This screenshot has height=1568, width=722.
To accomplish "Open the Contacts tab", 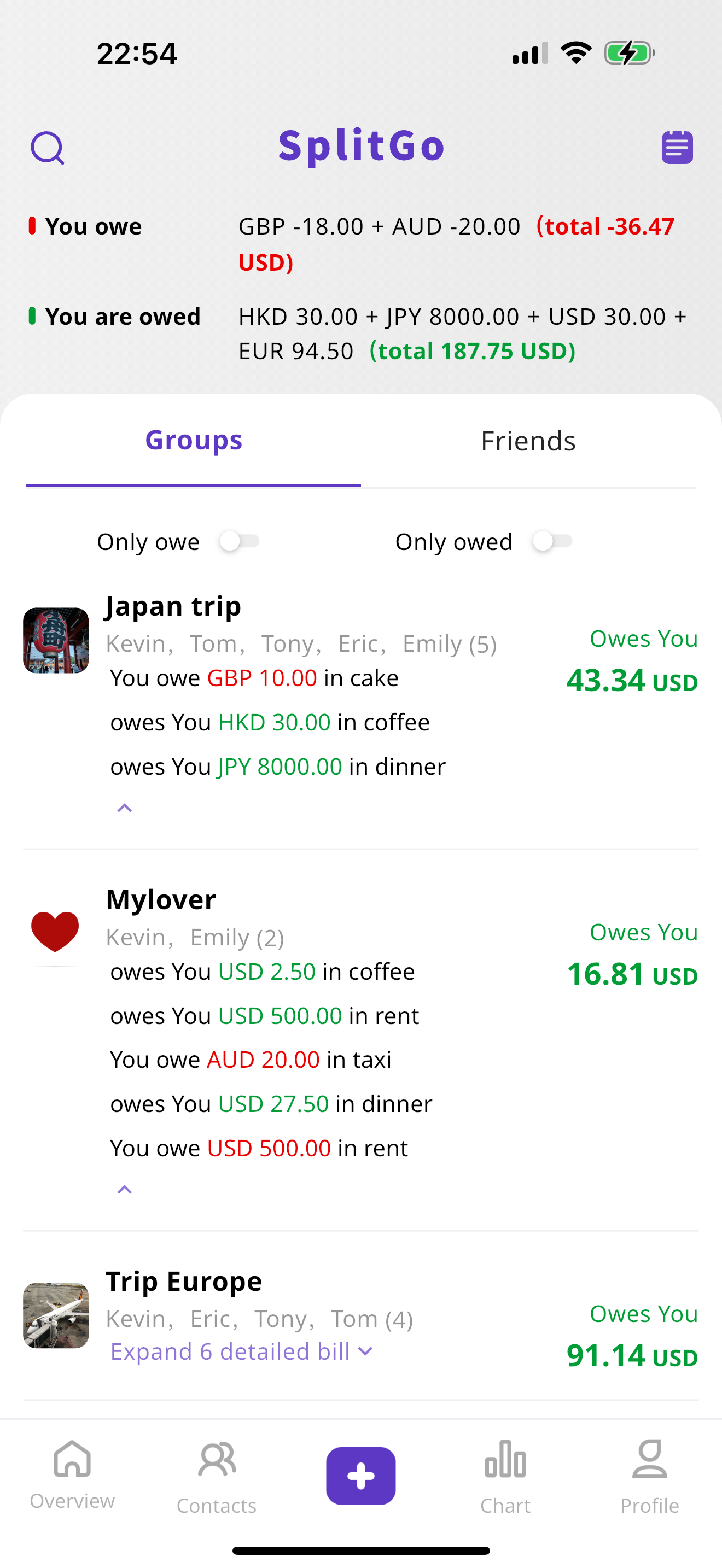I will point(217,1477).
